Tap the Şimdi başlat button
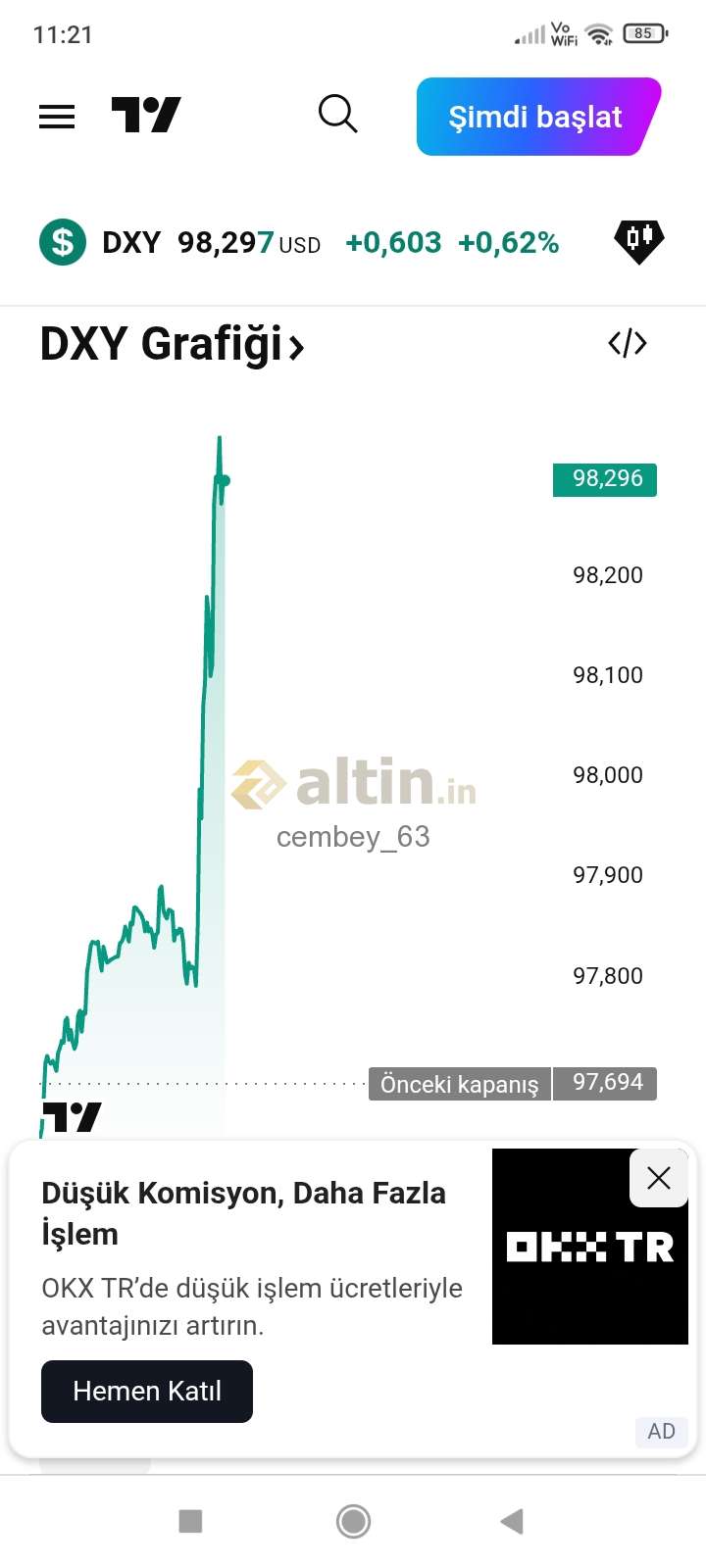 tap(538, 117)
